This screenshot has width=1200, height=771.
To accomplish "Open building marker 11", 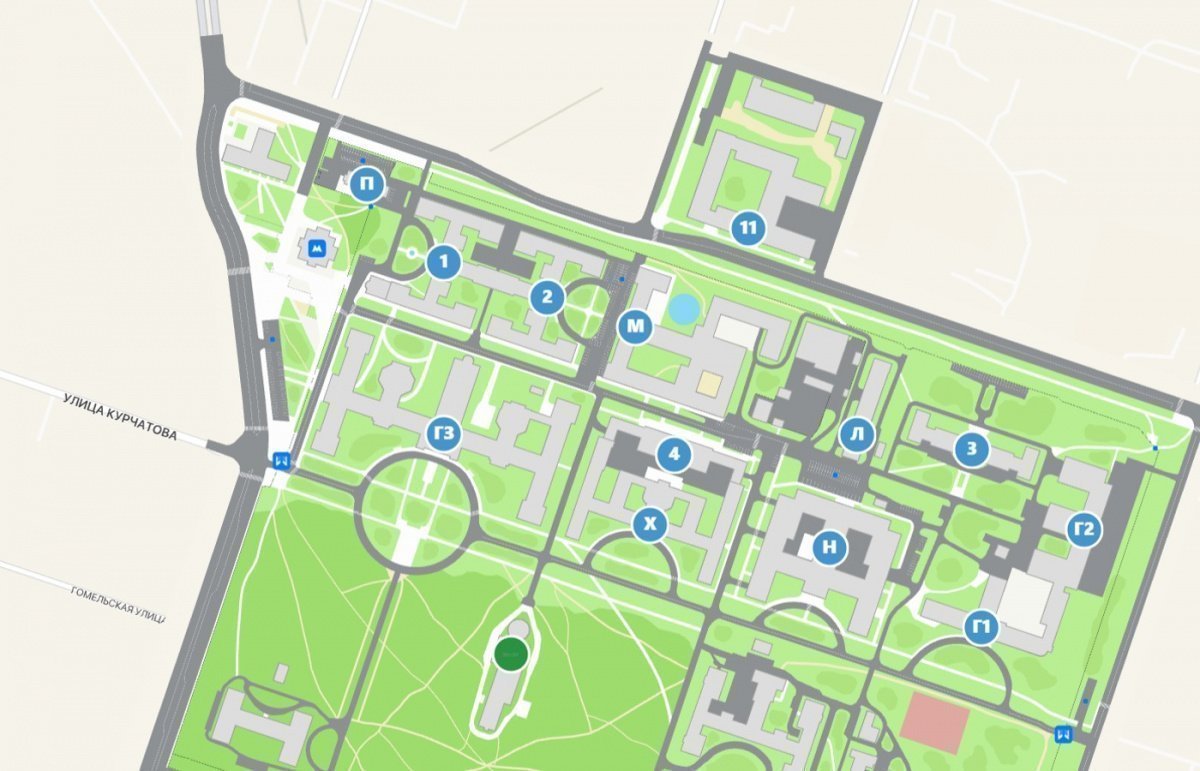I will pyautogui.click(x=747, y=229).
